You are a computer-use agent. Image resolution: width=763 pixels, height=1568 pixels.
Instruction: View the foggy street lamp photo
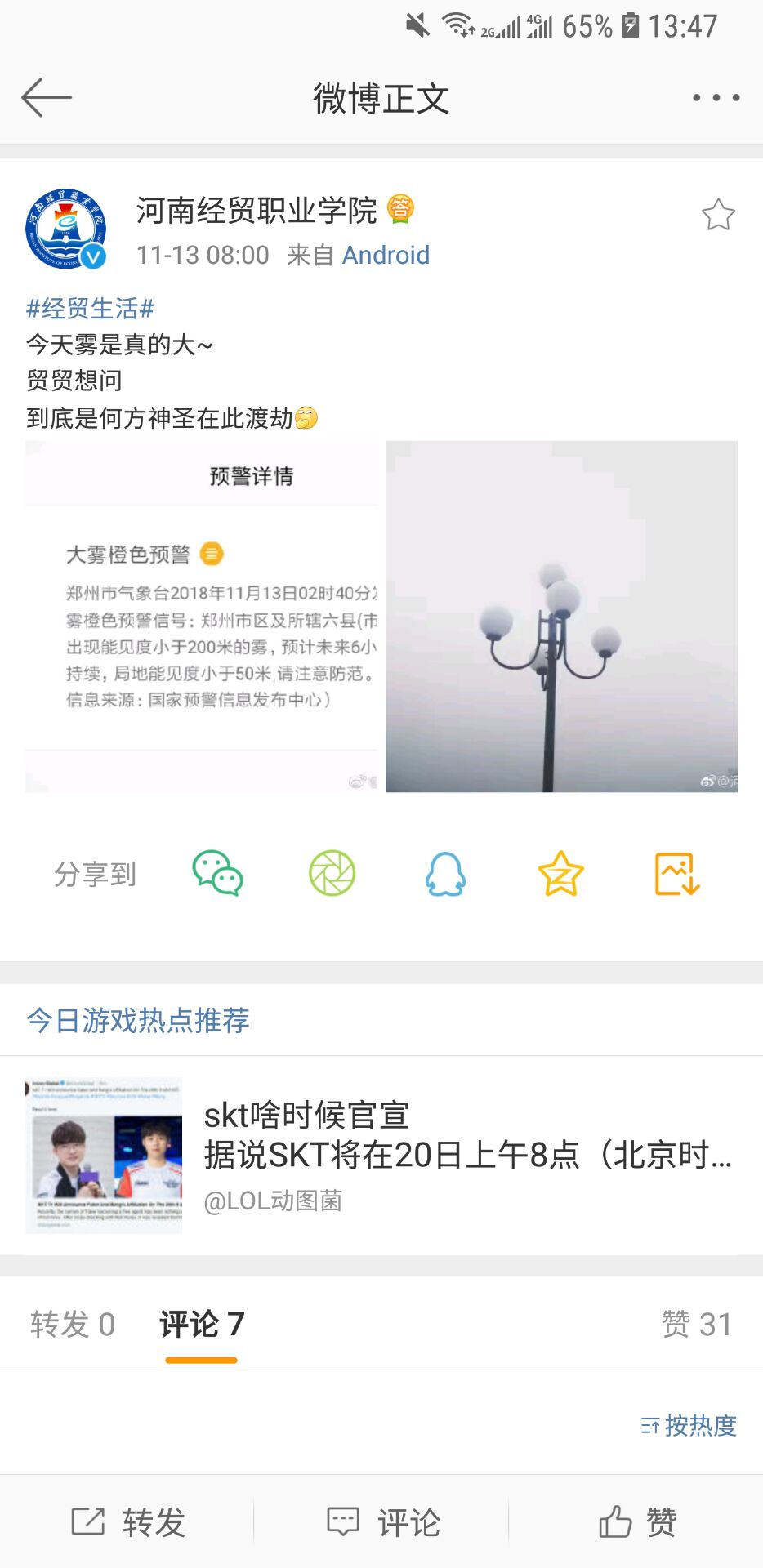click(x=561, y=617)
